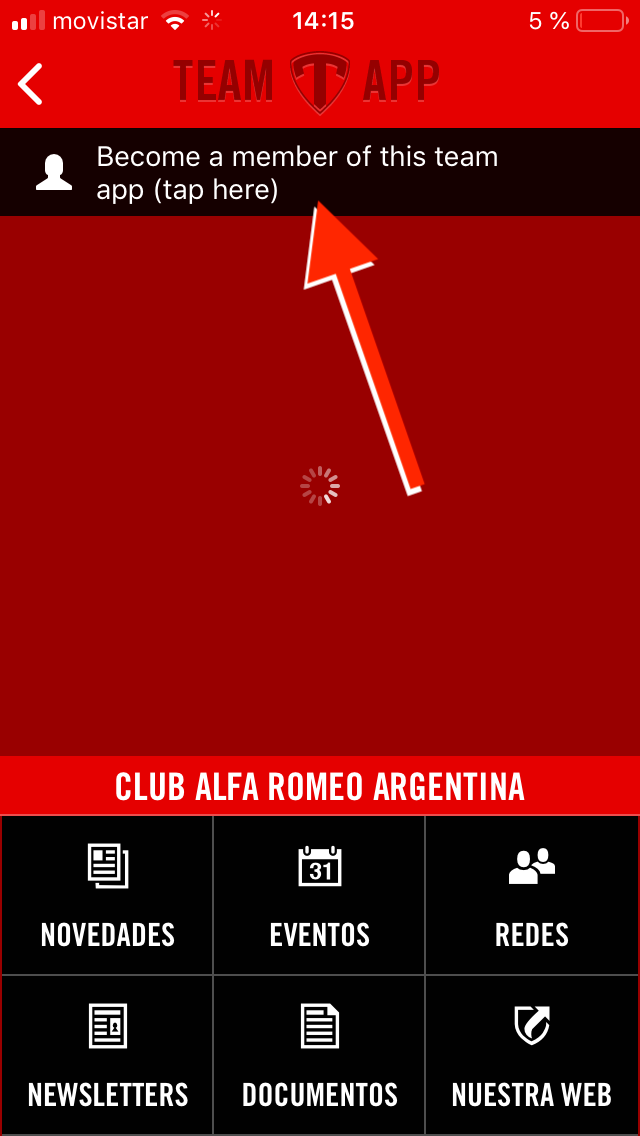Viewport: 640px width, 1136px height.
Task: Open the Documentos section
Action: 320,1055
